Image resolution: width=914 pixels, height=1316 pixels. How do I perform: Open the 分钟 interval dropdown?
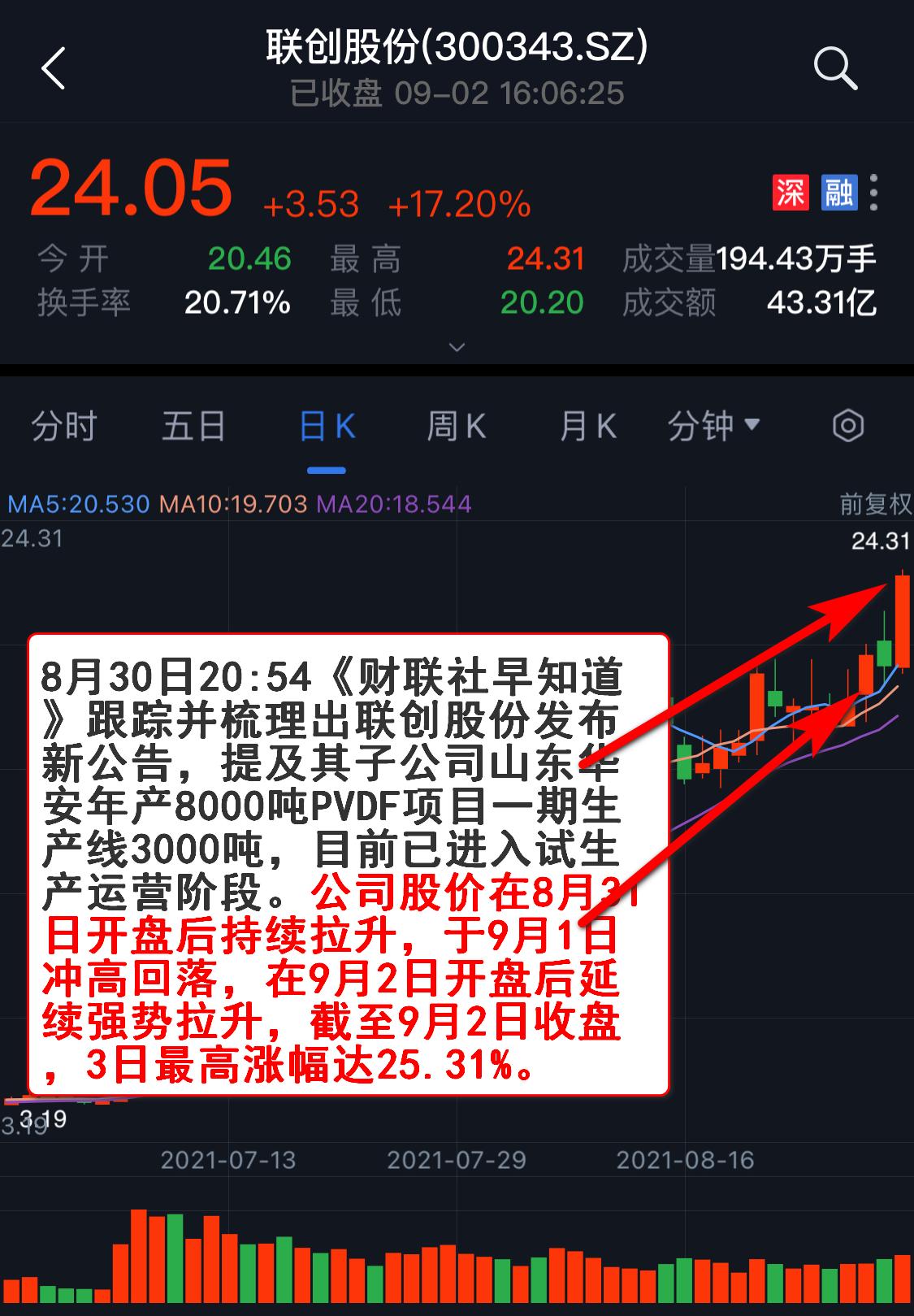(713, 426)
